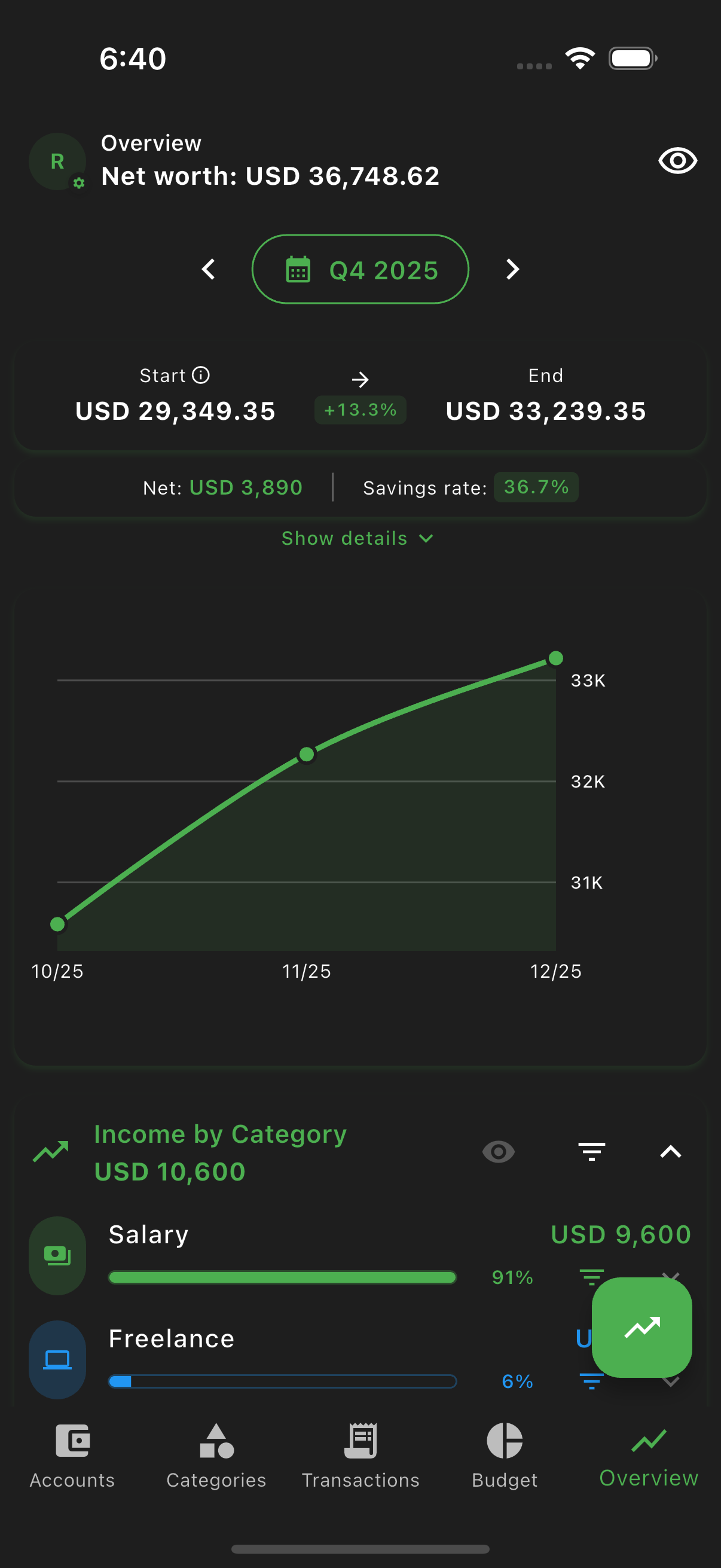
Task: Select the 11/25 data point on the chart
Action: coord(306,754)
